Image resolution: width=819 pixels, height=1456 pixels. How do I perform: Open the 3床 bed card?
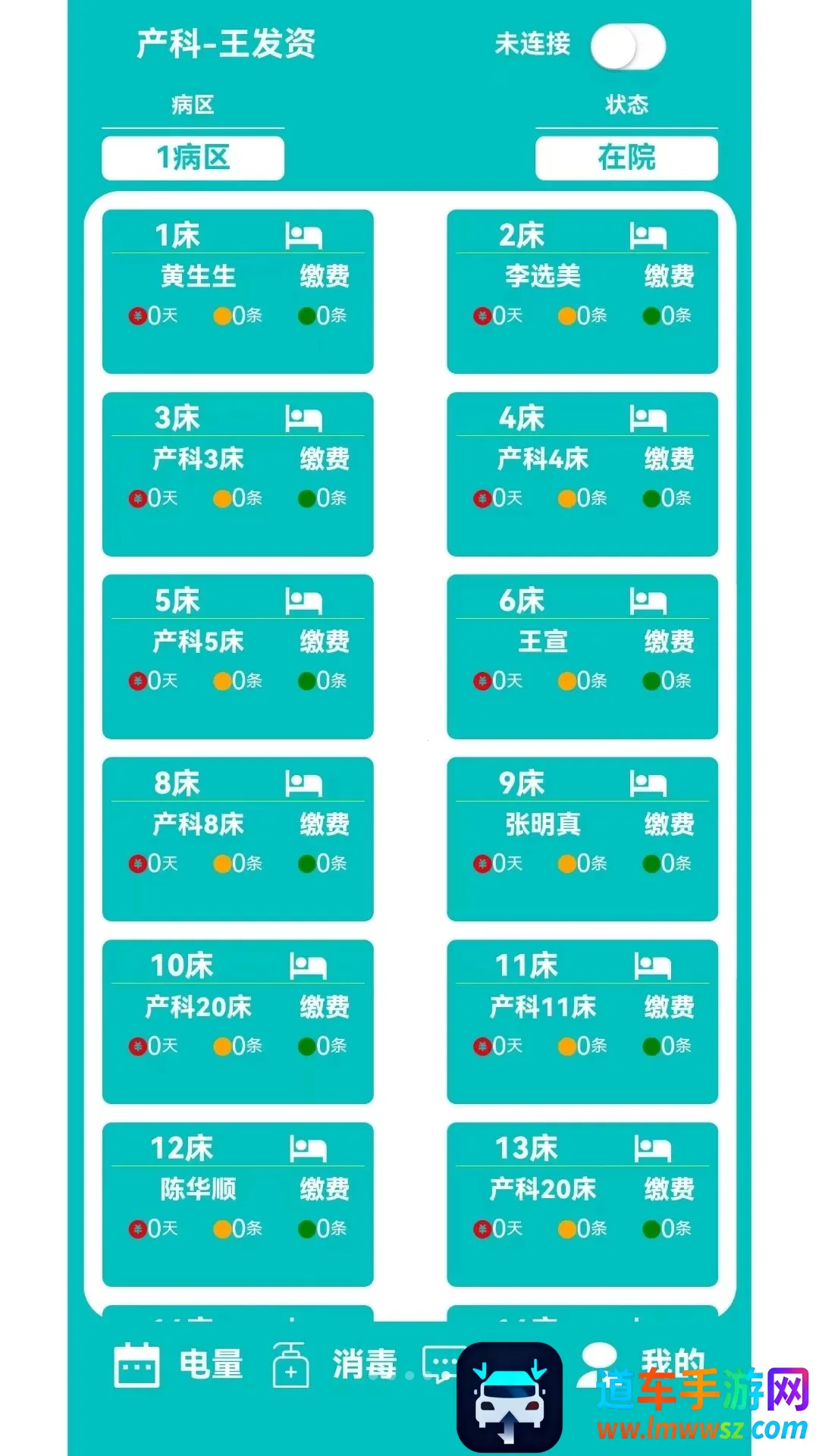[x=237, y=474]
